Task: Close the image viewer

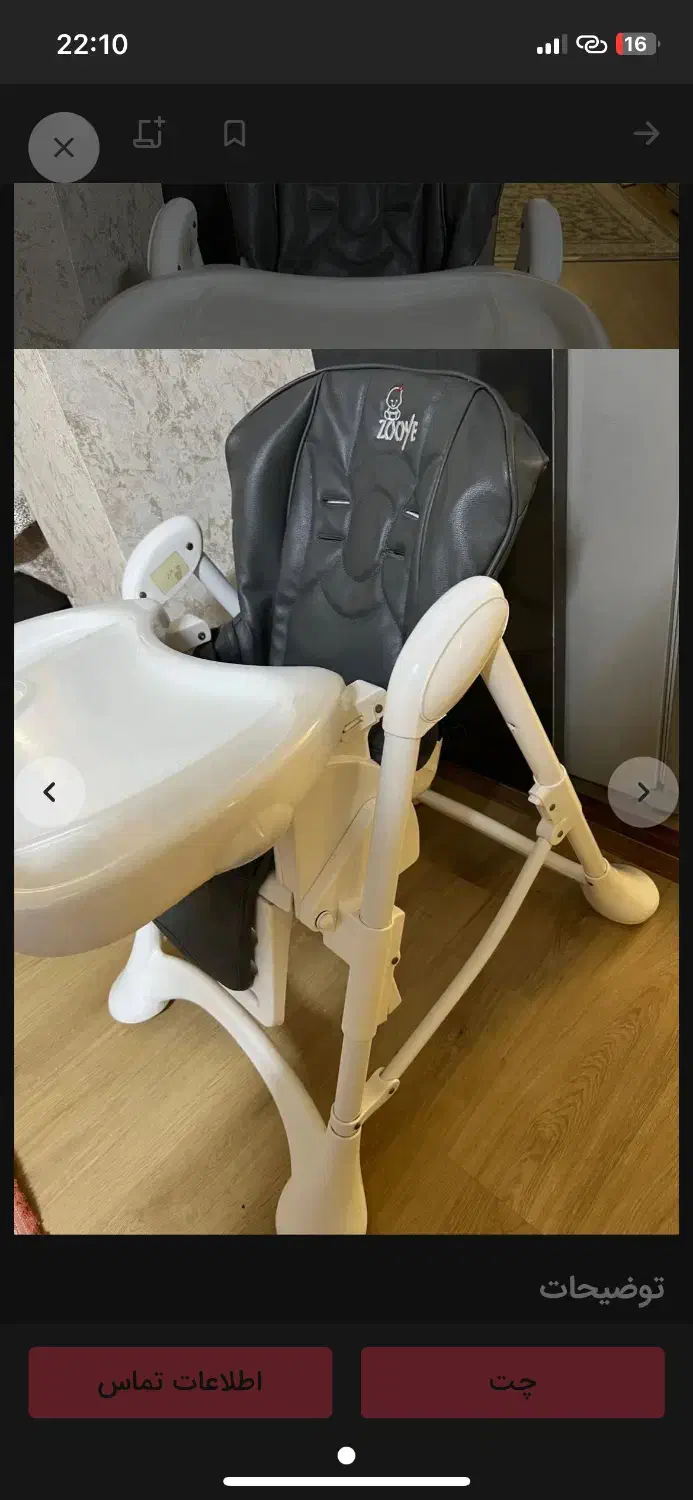Action: (x=64, y=148)
